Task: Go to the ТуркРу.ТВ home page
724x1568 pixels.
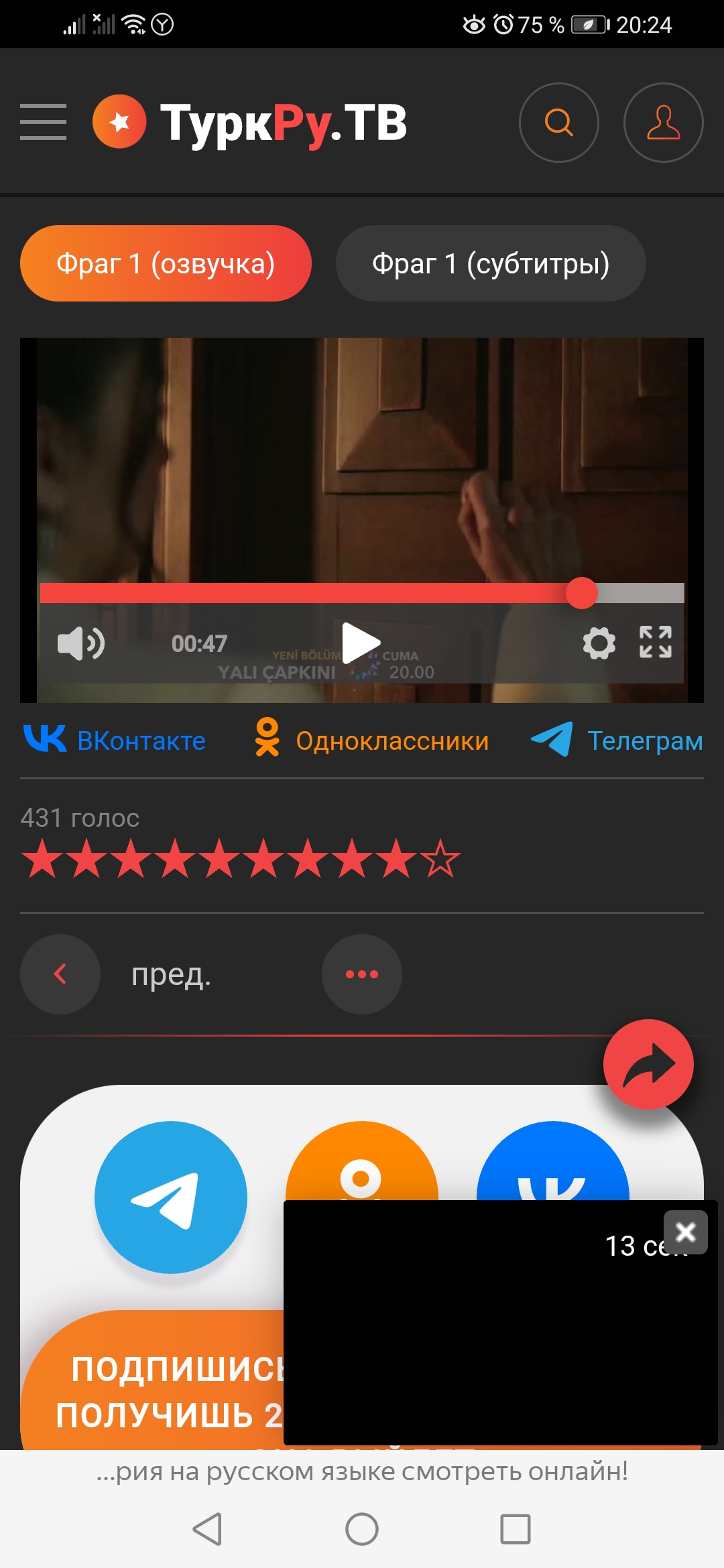Action: tap(249, 123)
